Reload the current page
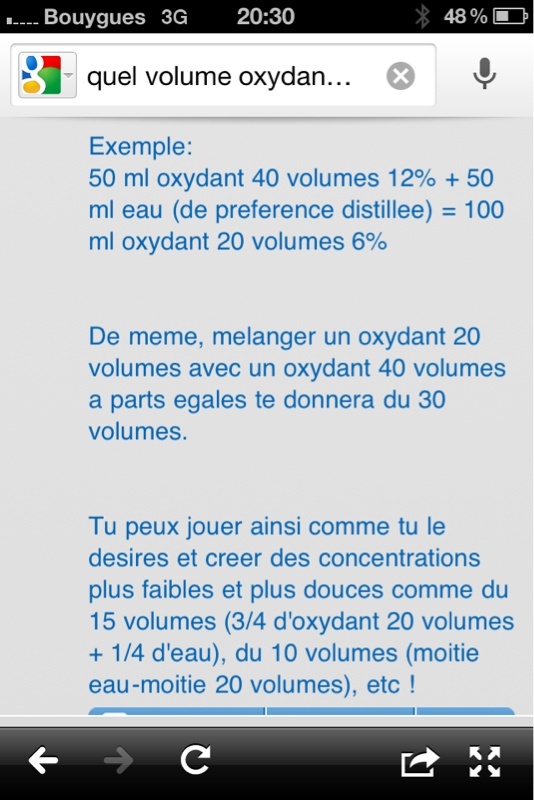This screenshot has width=534, height=800. coord(196,760)
